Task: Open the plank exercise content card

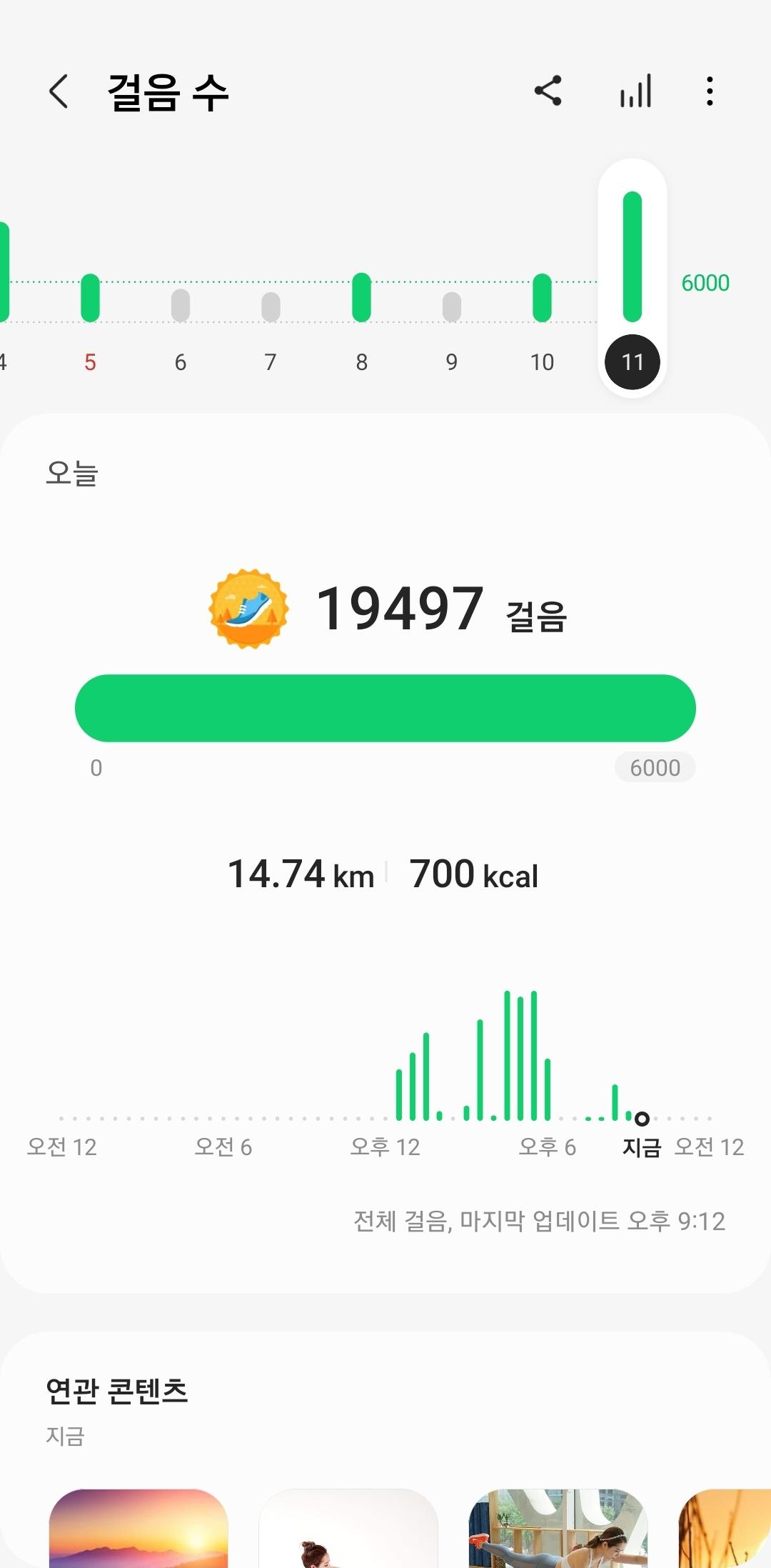Action: (x=558, y=1529)
